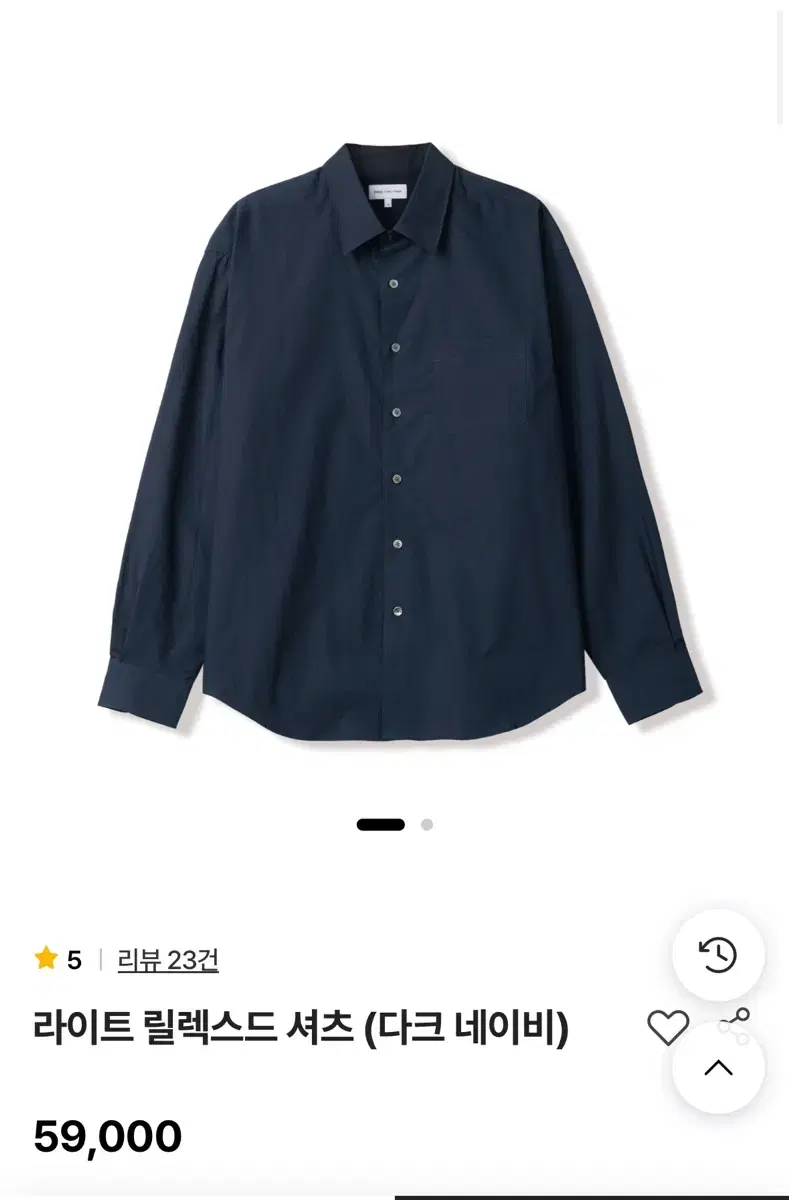
Task: Open the 리뷰 23건 reviews link
Action: [168, 960]
